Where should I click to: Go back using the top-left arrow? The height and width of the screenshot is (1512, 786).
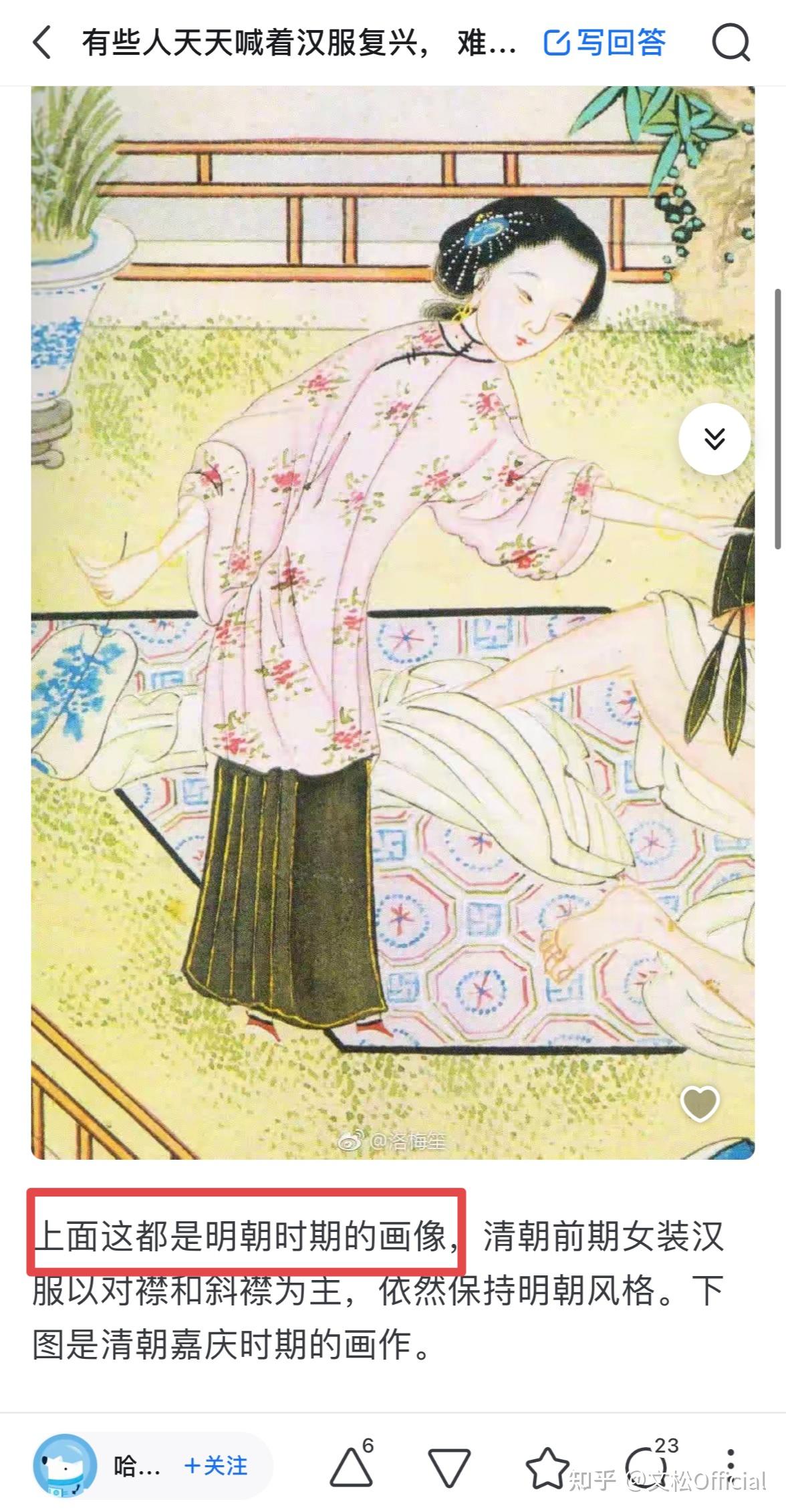pos(41,43)
